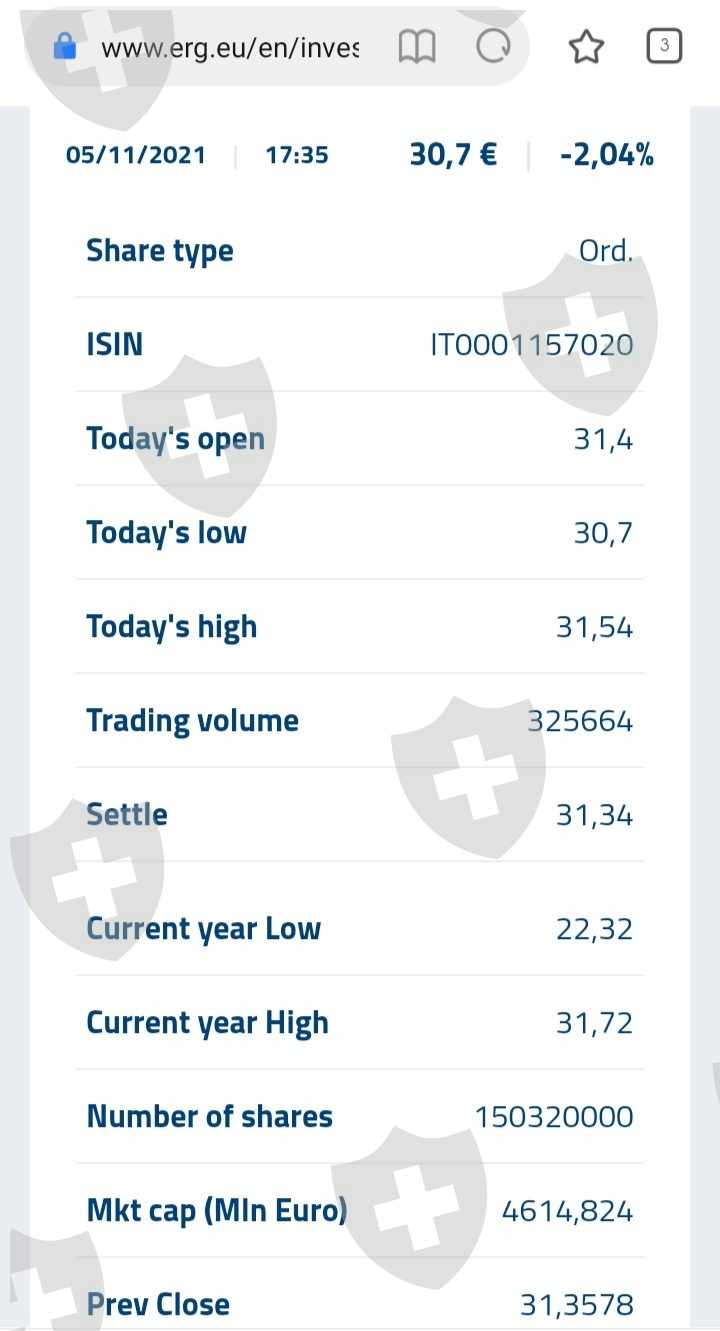720x1331 pixels.
Task: Reload the current page
Action: pos(493,47)
